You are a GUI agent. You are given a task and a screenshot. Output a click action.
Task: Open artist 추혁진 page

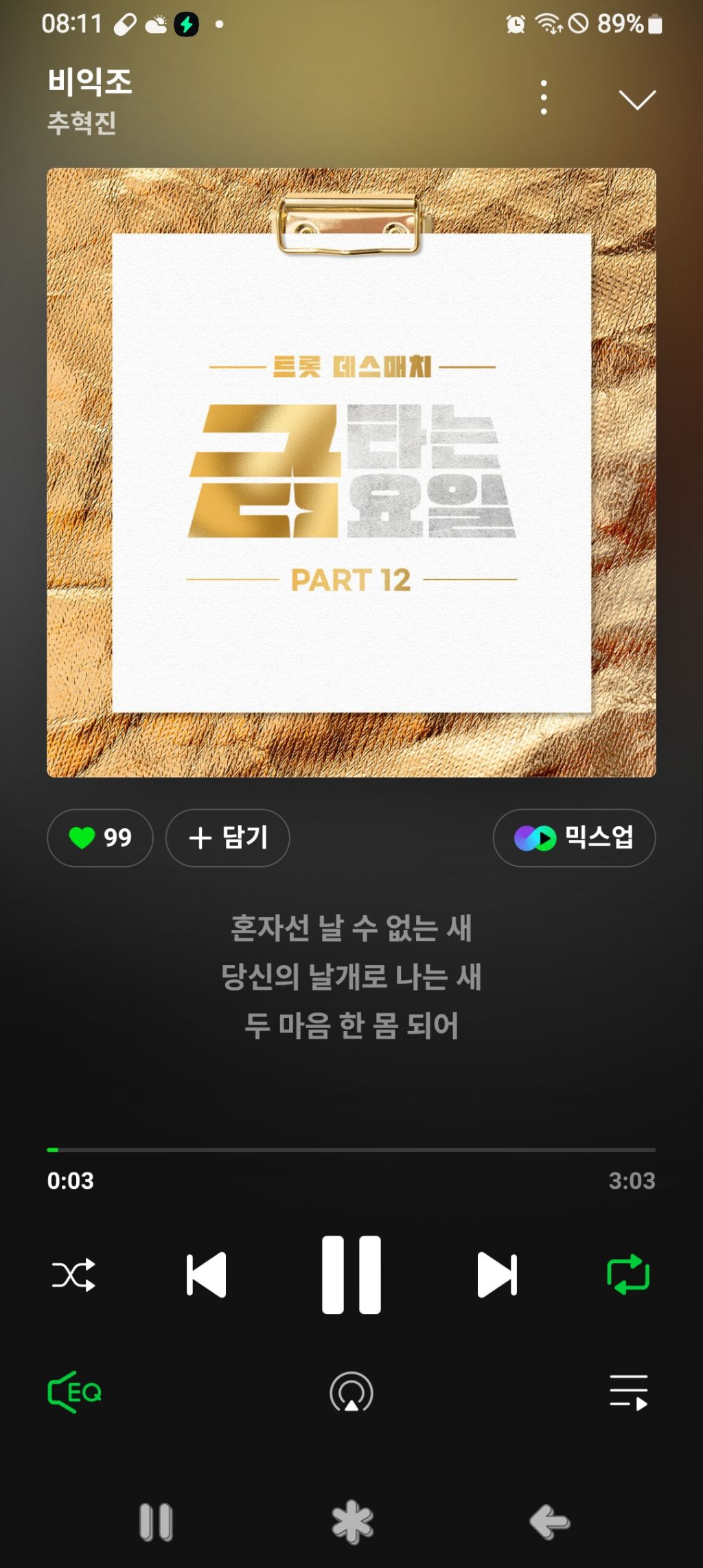click(81, 124)
